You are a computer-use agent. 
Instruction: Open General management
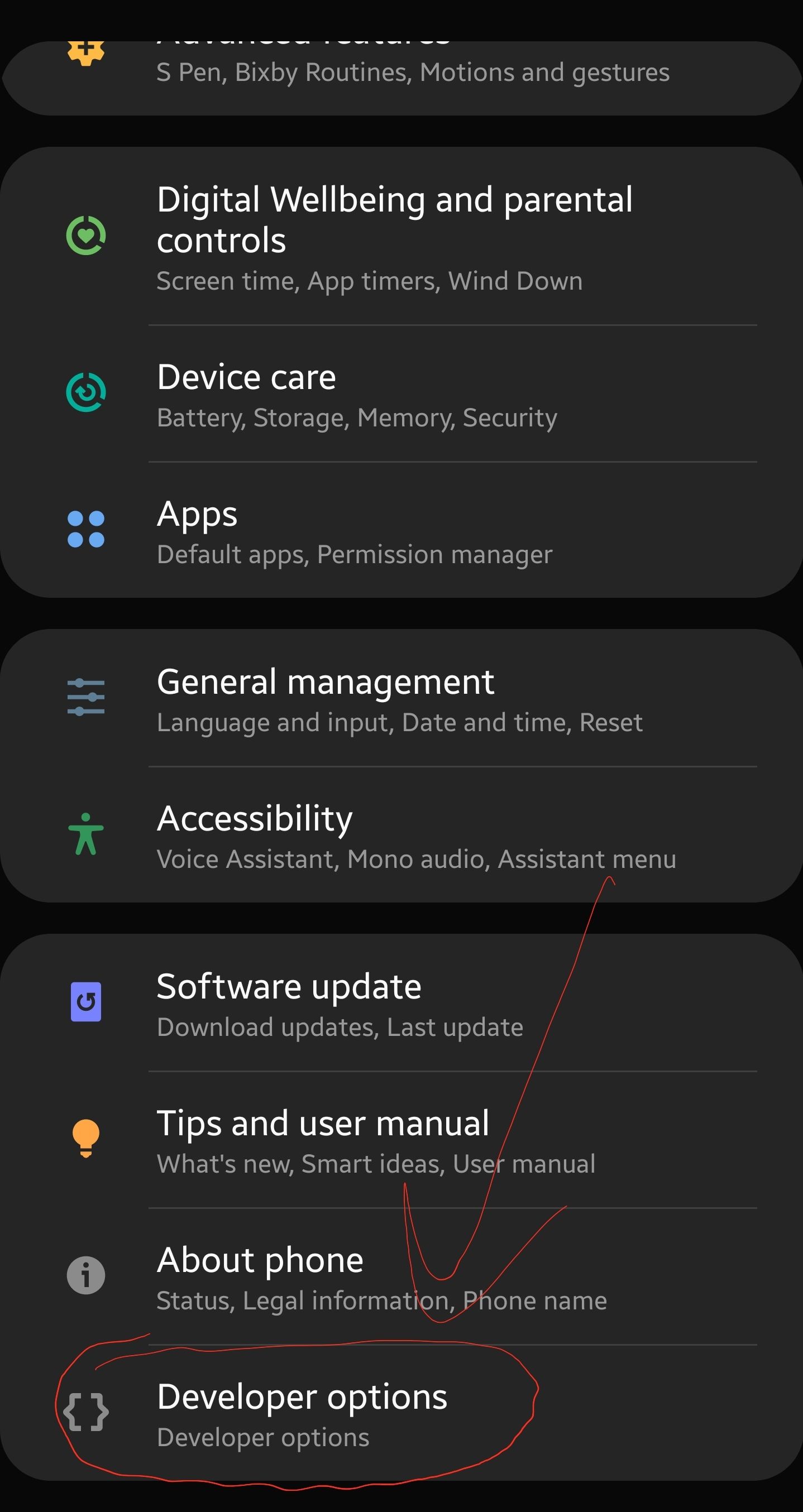[401, 698]
